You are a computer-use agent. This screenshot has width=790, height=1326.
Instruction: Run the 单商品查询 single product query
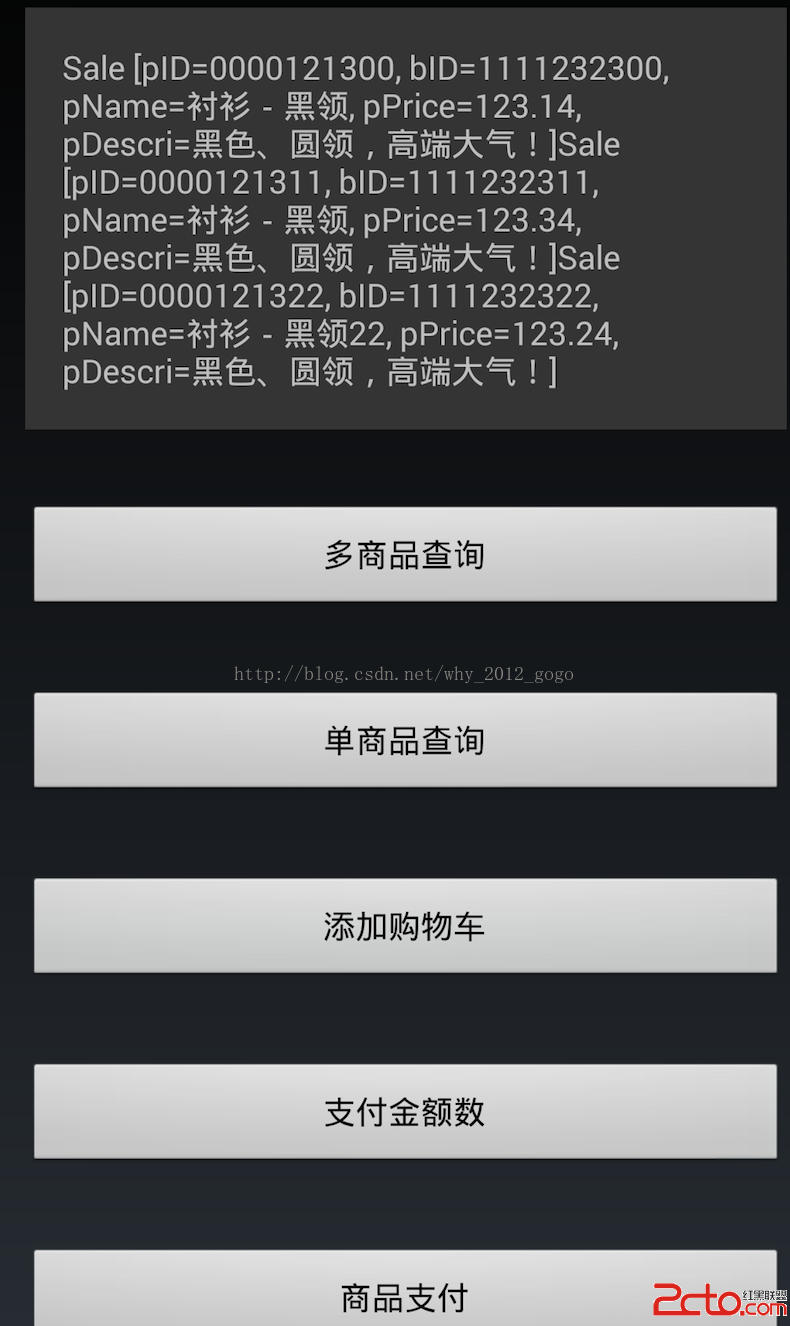click(x=405, y=740)
